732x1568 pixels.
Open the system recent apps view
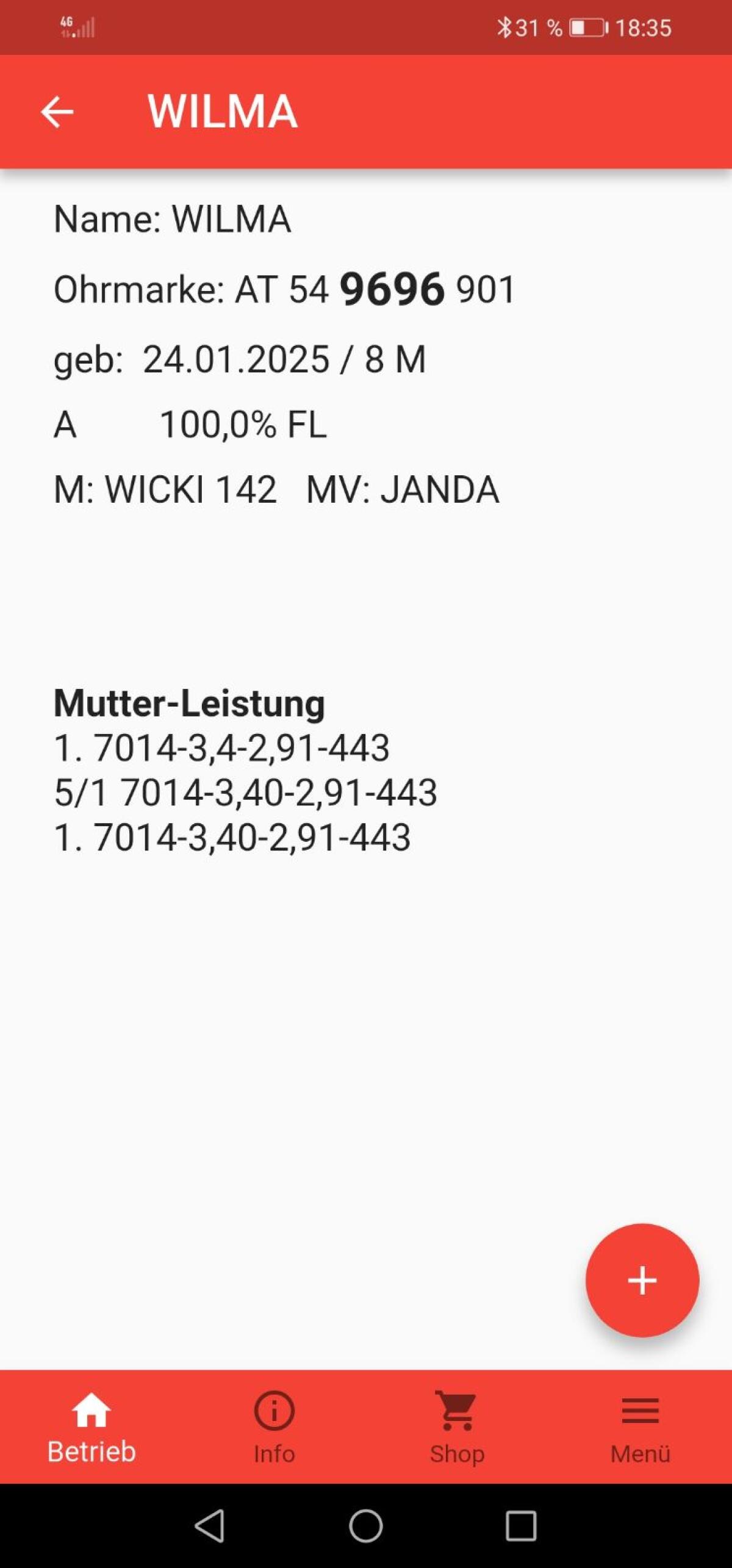coord(521,1526)
